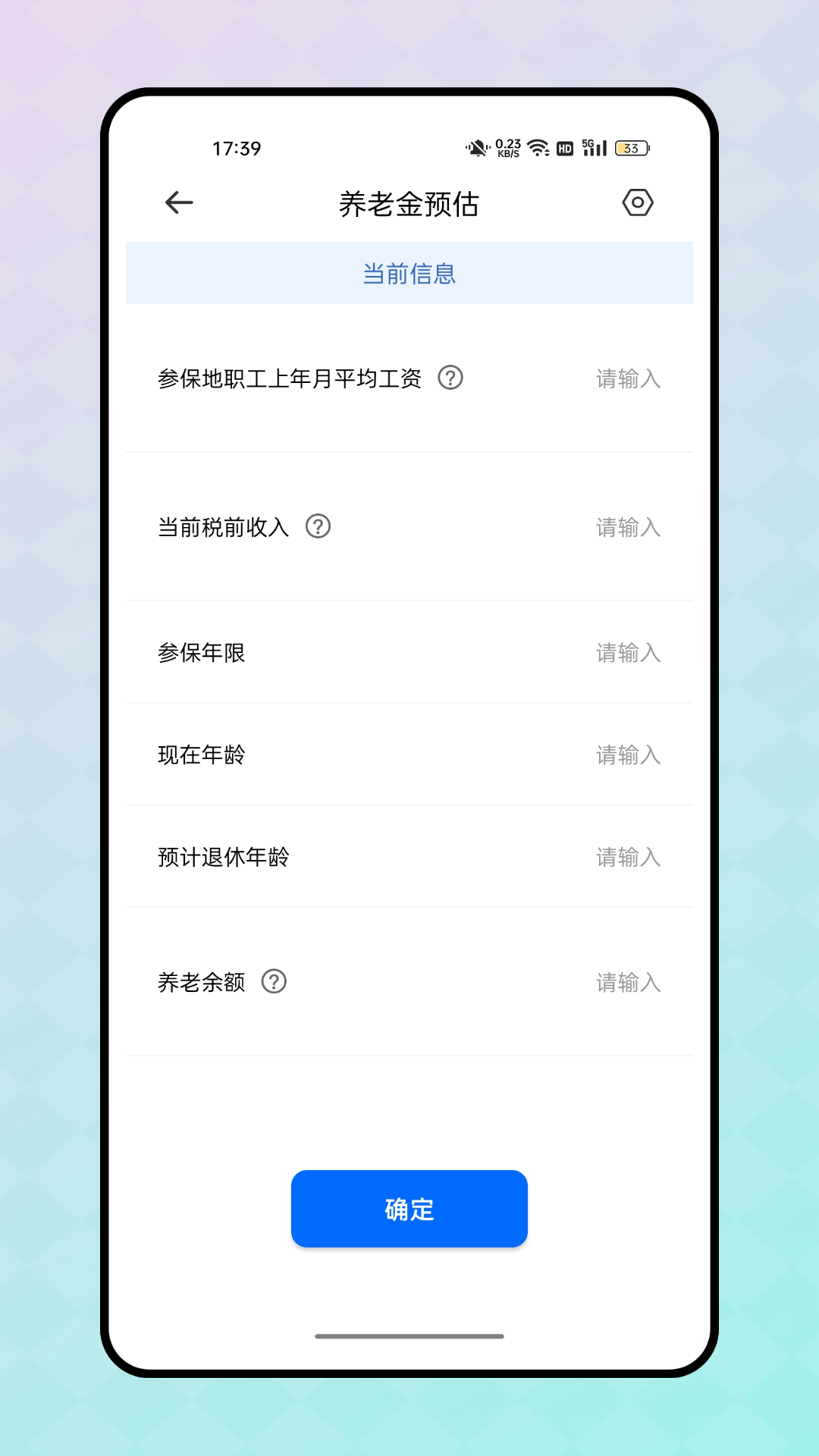
Task: Click 请输入 next to 预计退休年龄
Action: coord(628,857)
